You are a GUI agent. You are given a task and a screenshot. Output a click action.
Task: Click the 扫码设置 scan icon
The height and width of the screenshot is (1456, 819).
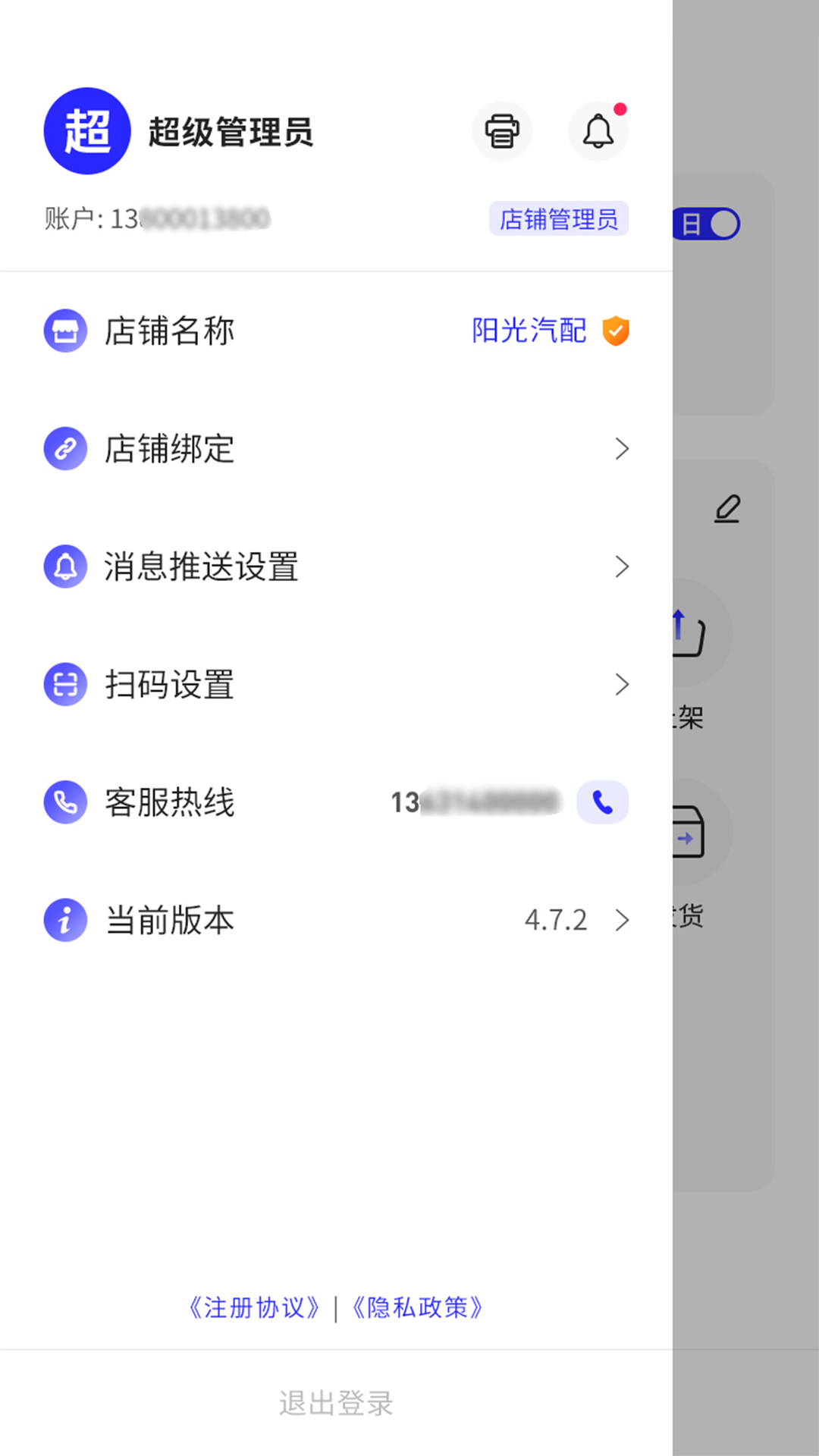65,685
